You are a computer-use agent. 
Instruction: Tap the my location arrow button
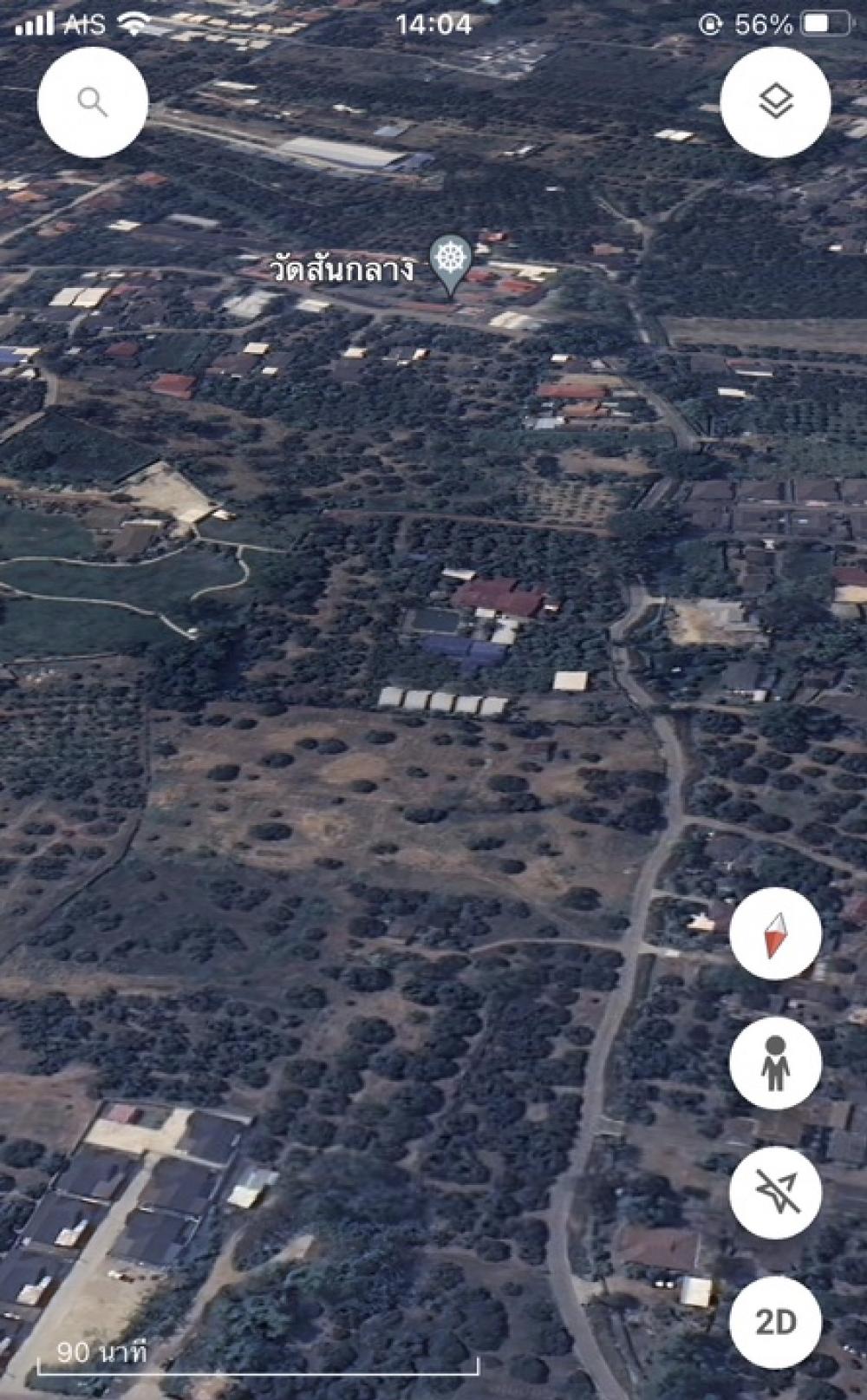(x=775, y=1193)
